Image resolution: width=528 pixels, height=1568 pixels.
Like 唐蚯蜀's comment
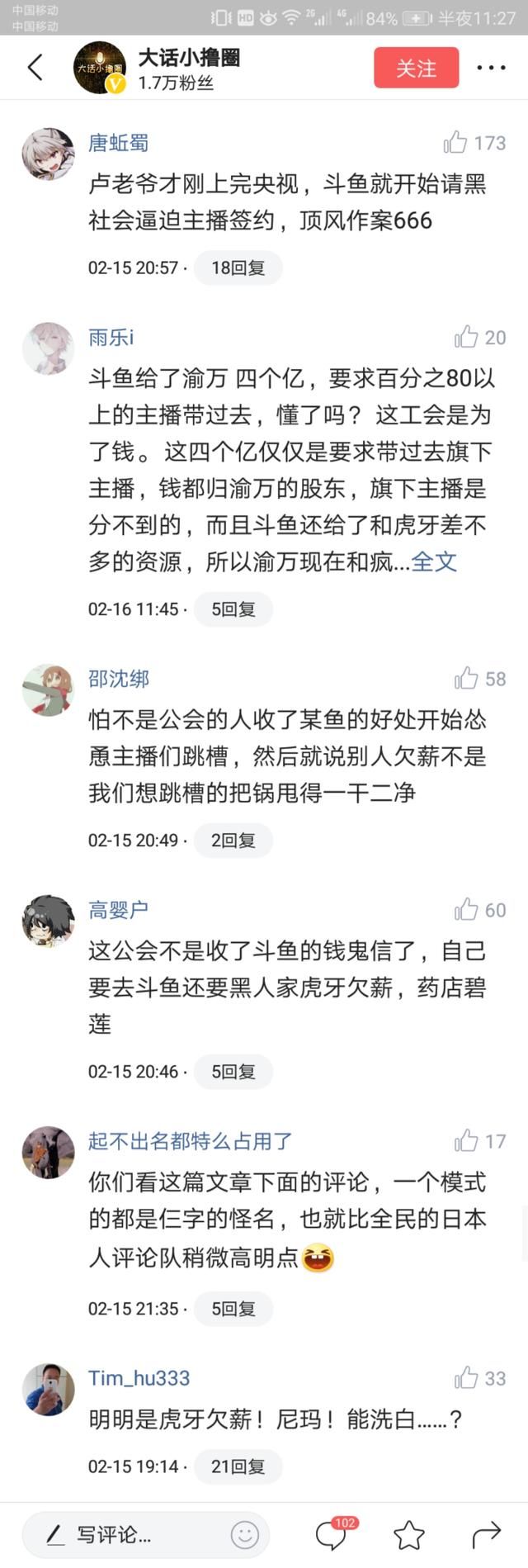pos(456,143)
